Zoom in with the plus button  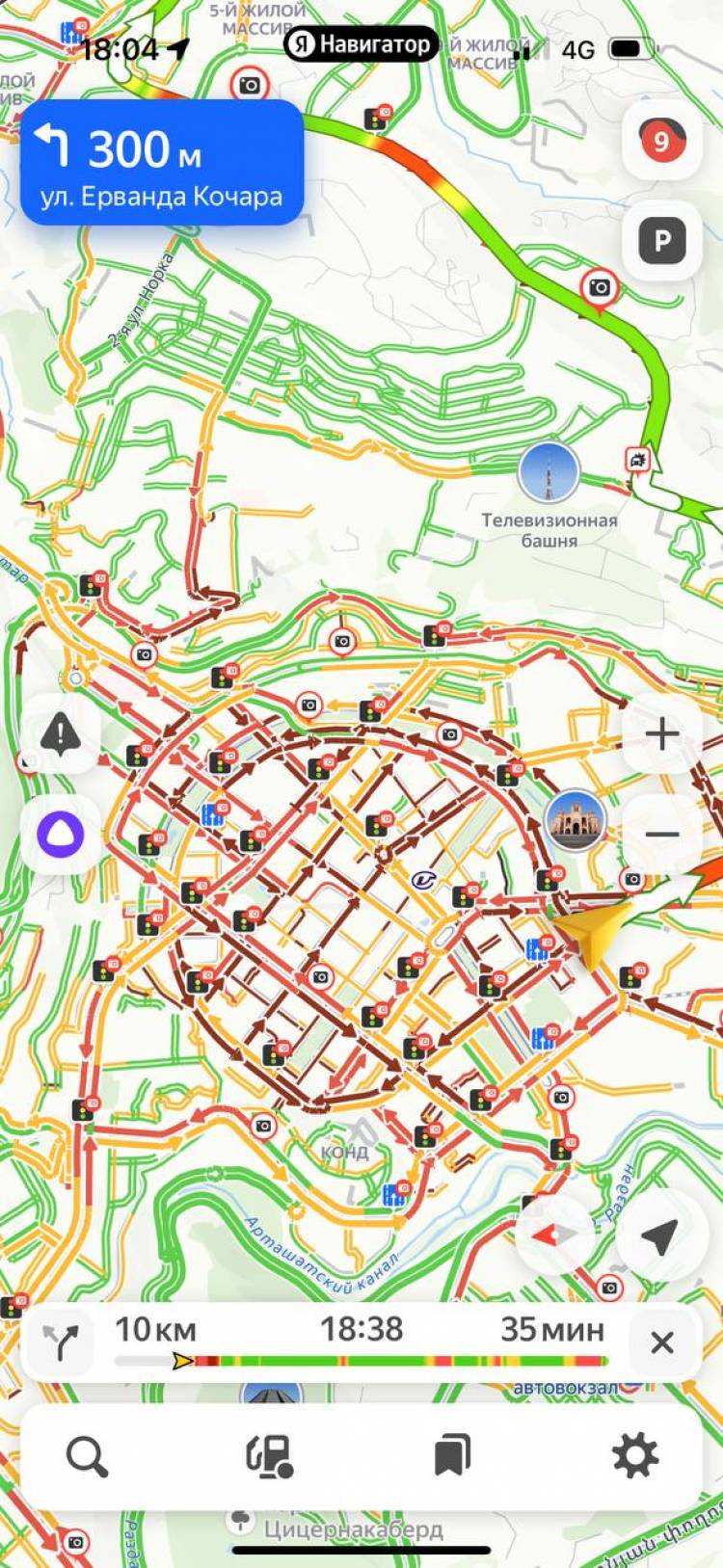click(661, 735)
